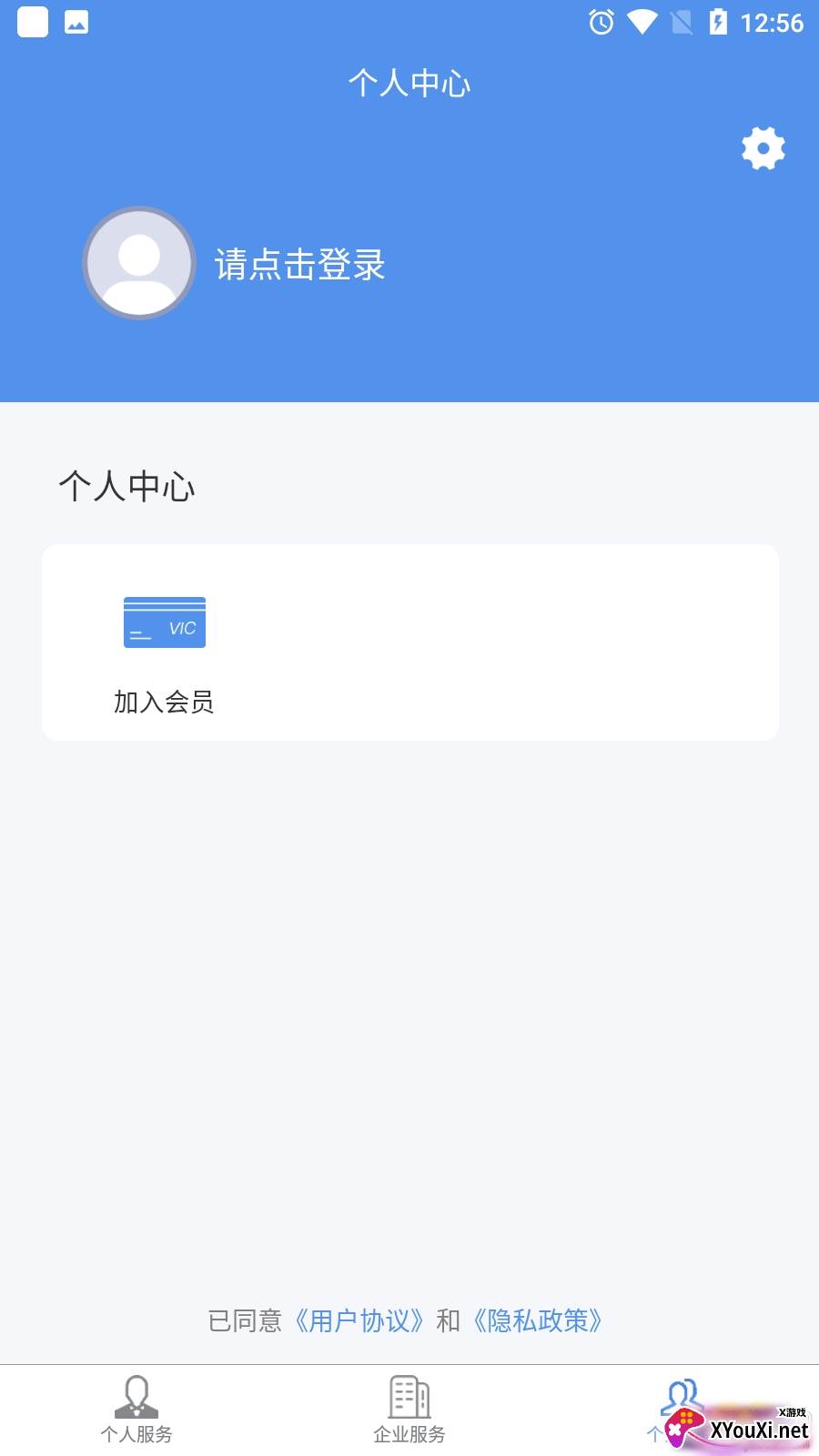The height and width of the screenshot is (1456, 819).
Task: Switch to the 个人服务 tab
Action: click(136, 1410)
